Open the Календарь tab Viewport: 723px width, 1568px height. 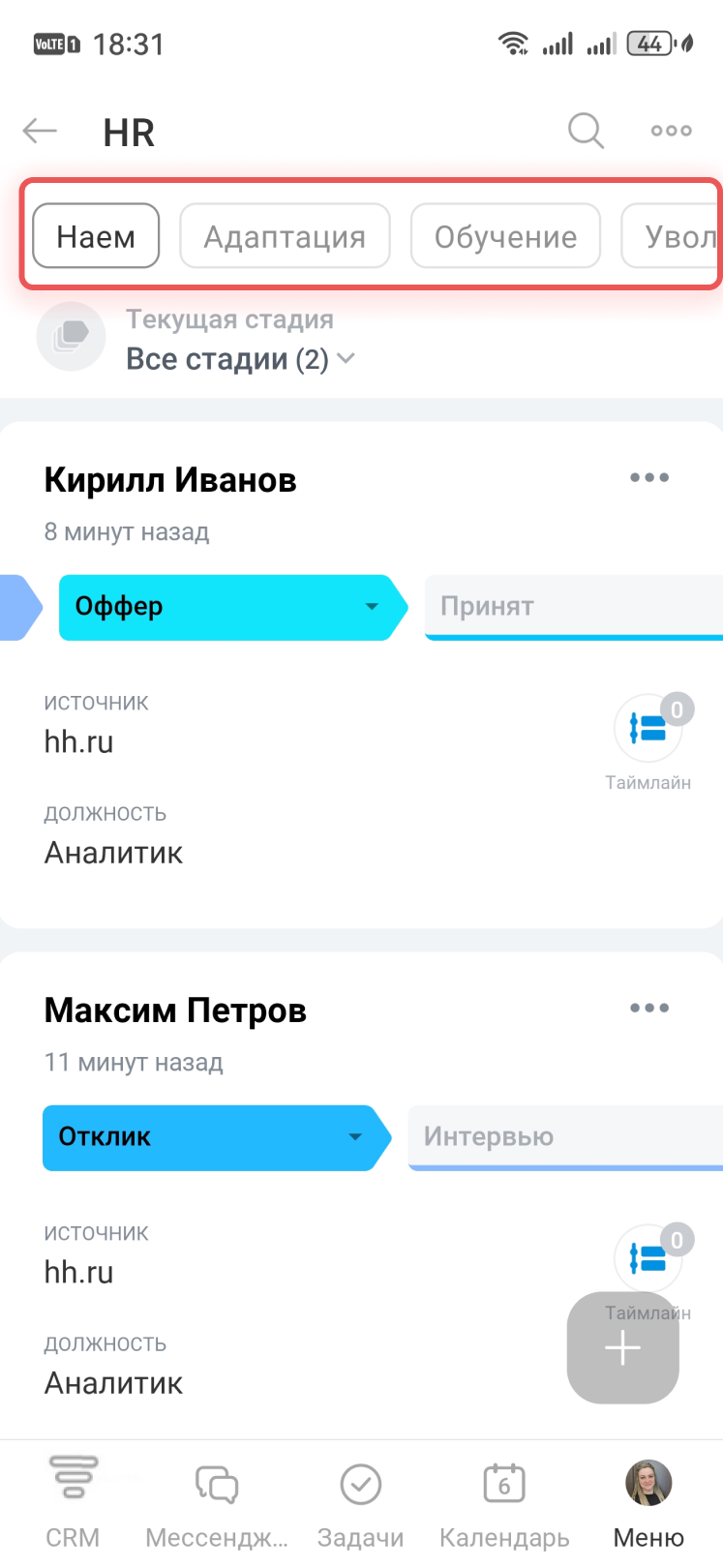(x=504, y=1500)
